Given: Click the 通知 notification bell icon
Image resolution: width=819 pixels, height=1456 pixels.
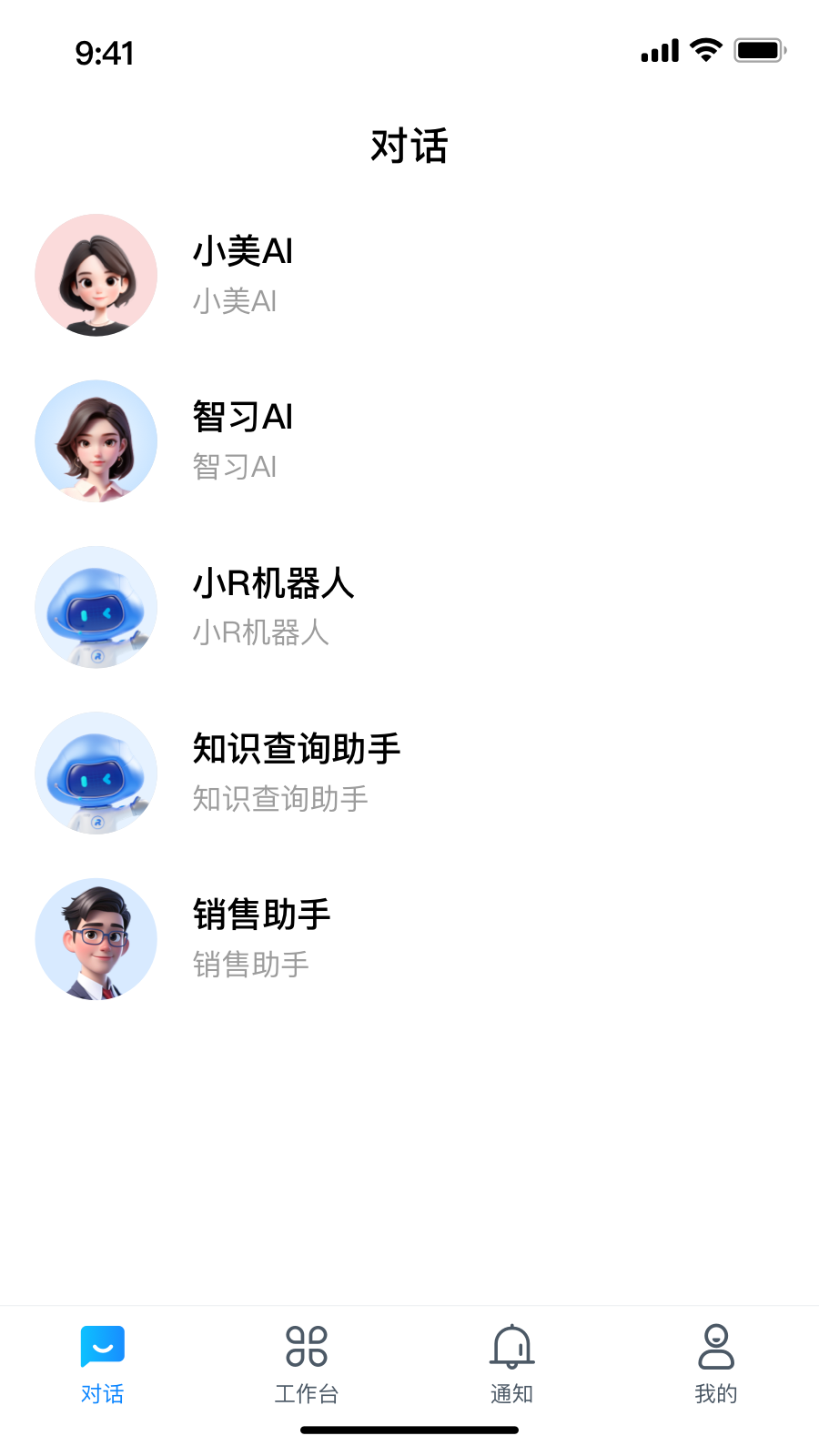Looking at the screenshot, I should point(511,1344).
